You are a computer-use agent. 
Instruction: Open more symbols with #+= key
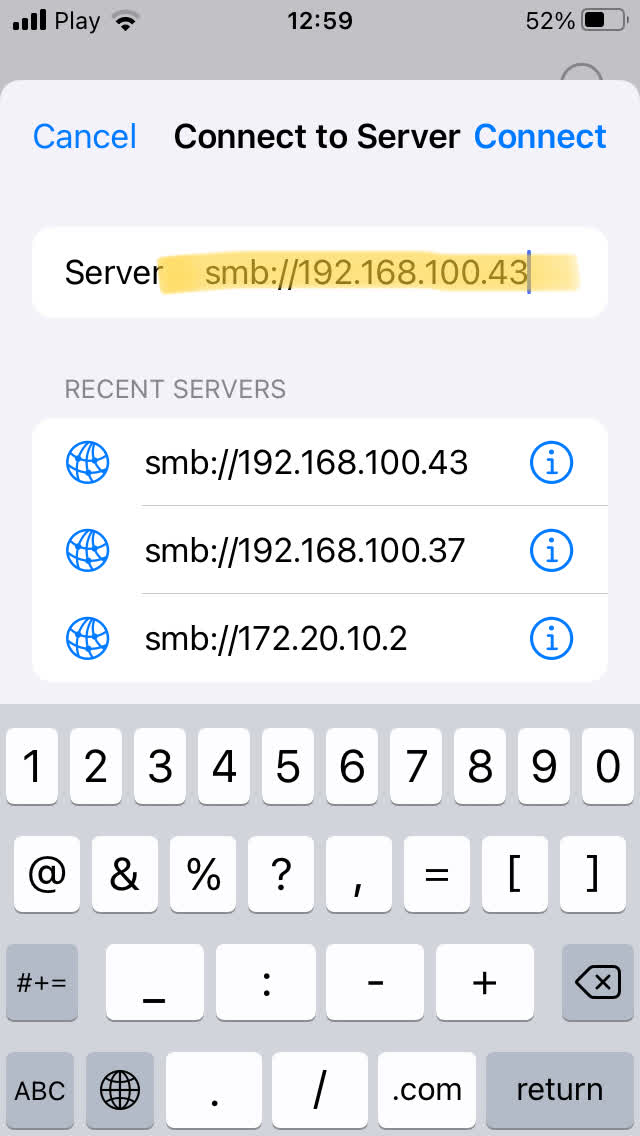[42, 983]
